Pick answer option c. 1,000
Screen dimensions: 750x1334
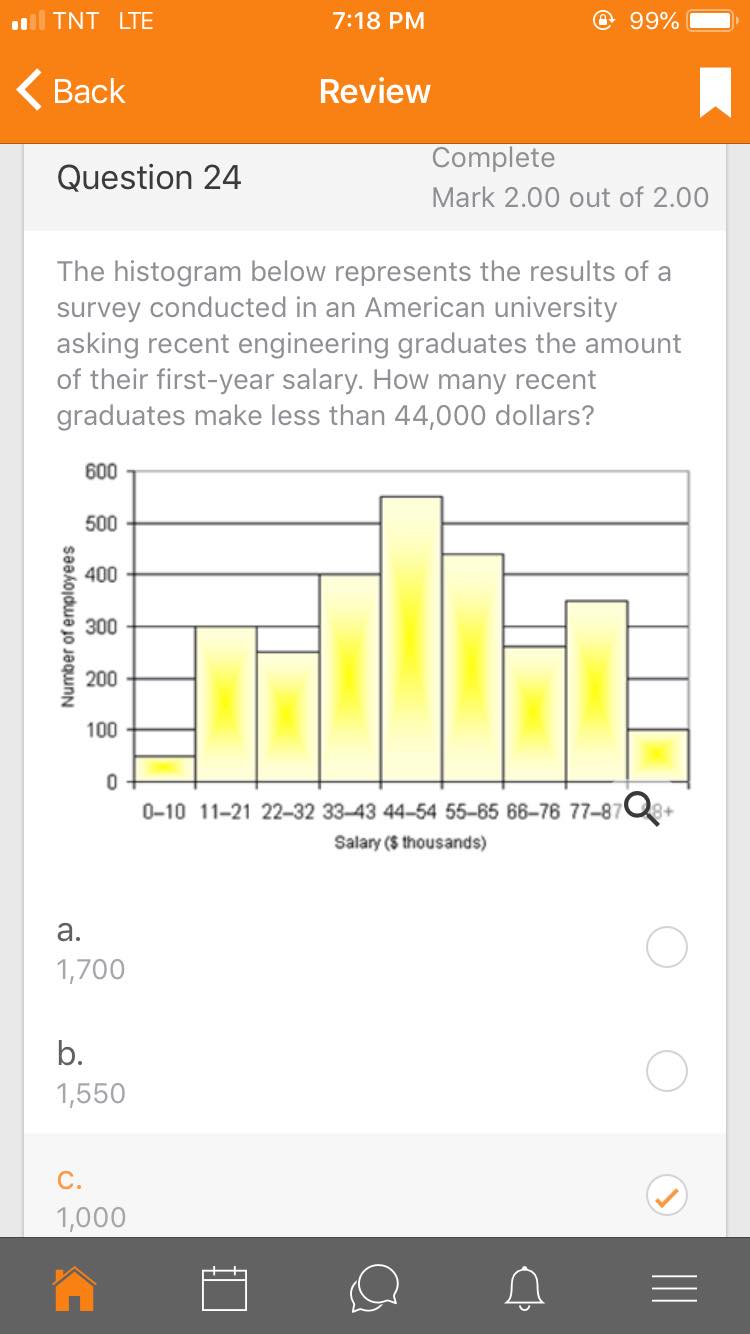click(666, 1195)
